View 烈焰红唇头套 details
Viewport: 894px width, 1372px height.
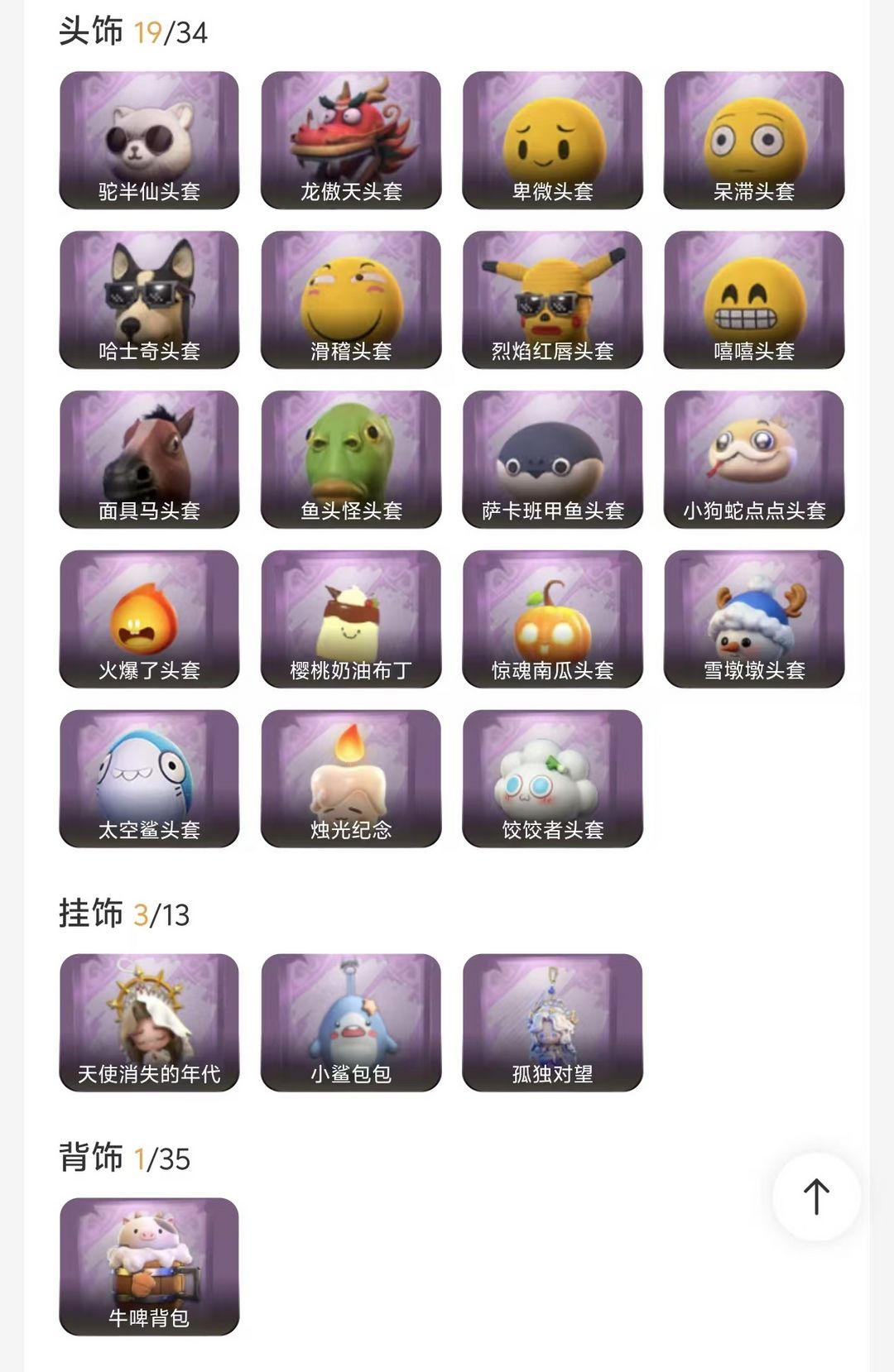552,300
